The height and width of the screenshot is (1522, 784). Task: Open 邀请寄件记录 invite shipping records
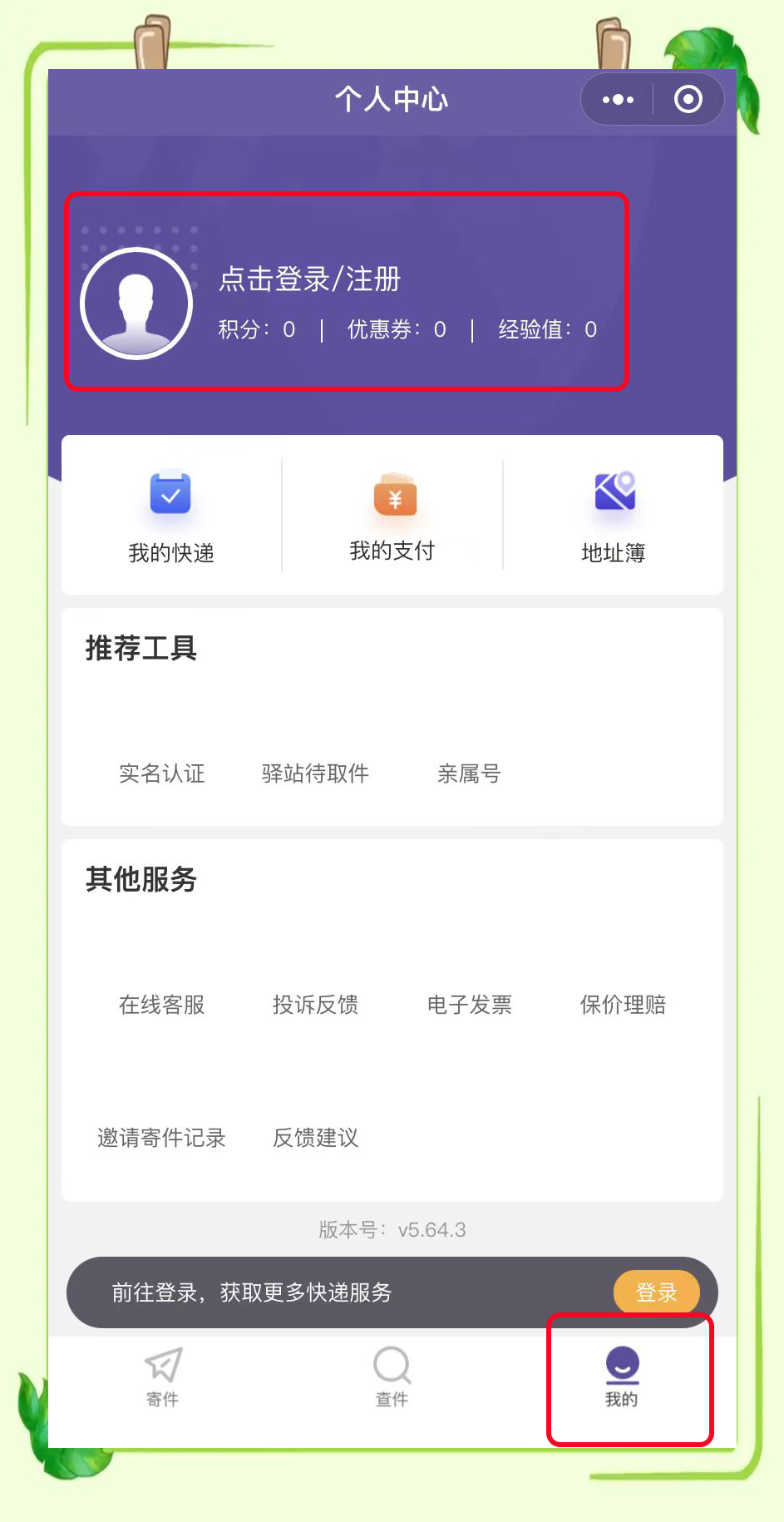[x=161, y=1138]
